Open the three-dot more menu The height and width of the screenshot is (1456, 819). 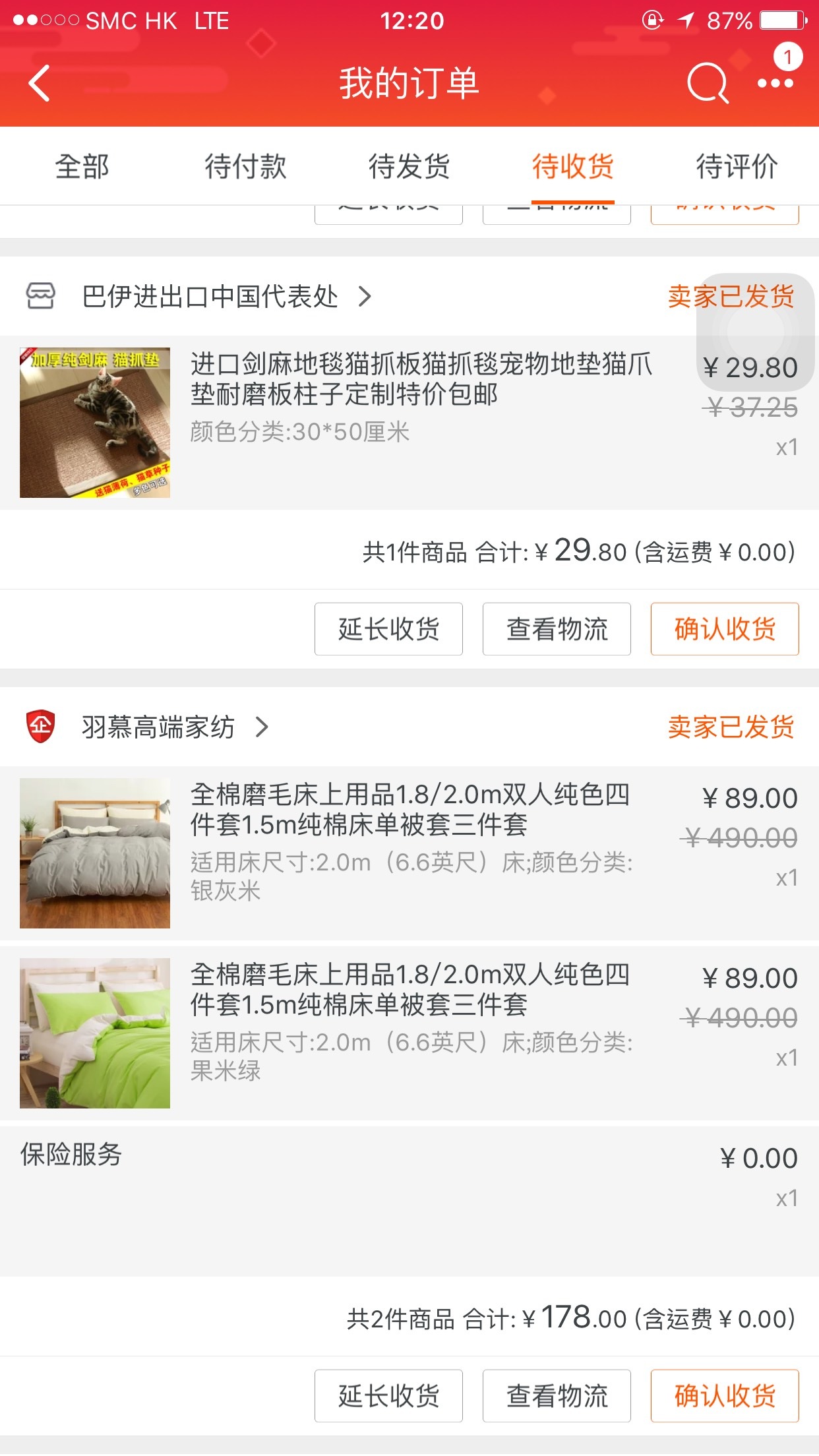tap(775, 84)
